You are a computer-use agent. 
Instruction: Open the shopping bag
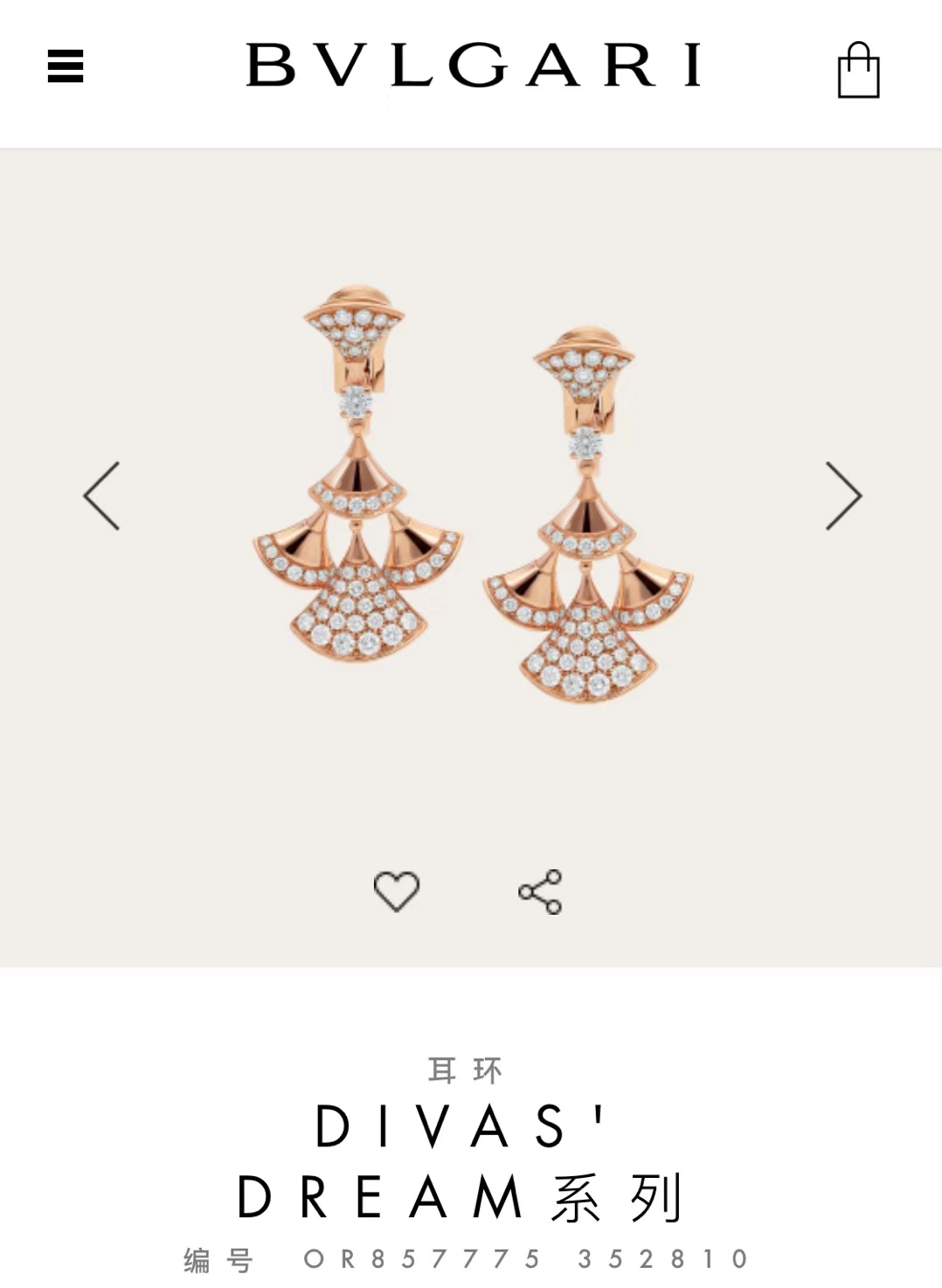(x=858, y=71)
